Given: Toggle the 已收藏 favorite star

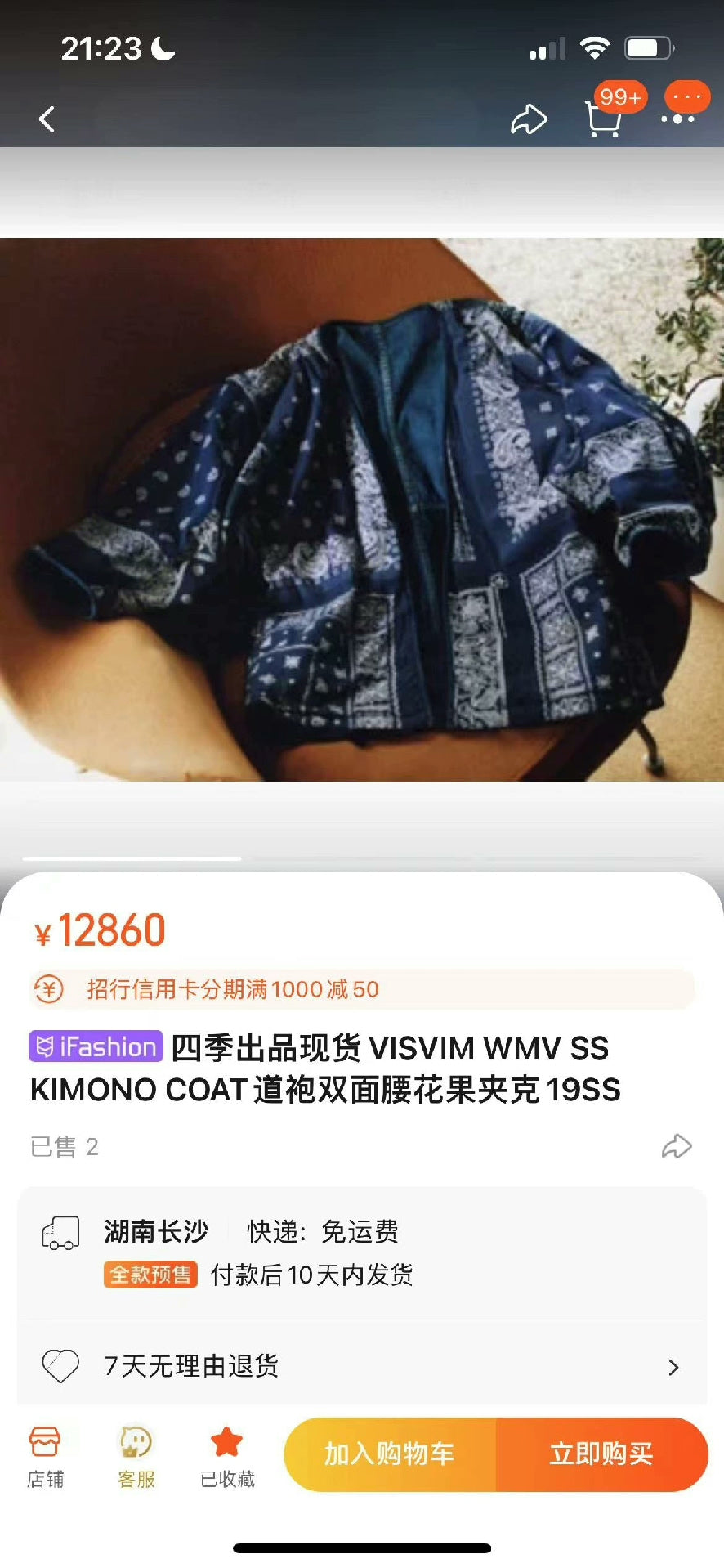Looking at the screenshot, I should pos(226,1457).
